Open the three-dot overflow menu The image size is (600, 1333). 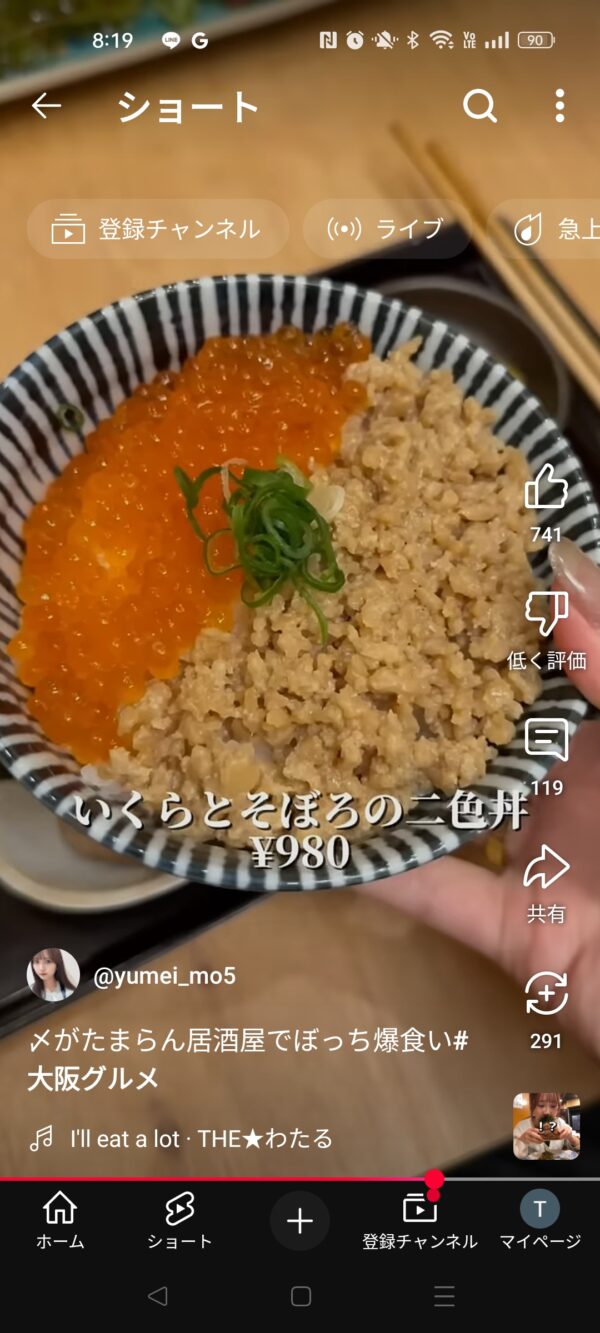(x=559, y=105)
